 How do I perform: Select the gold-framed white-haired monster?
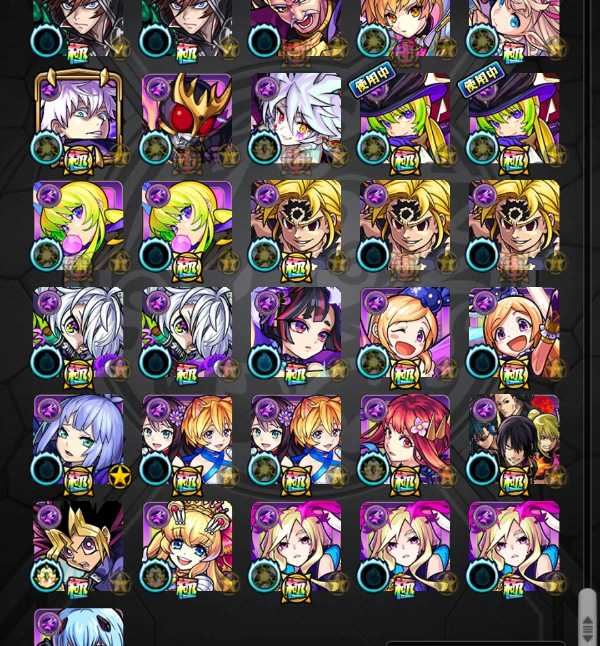(x=78, y=118)
